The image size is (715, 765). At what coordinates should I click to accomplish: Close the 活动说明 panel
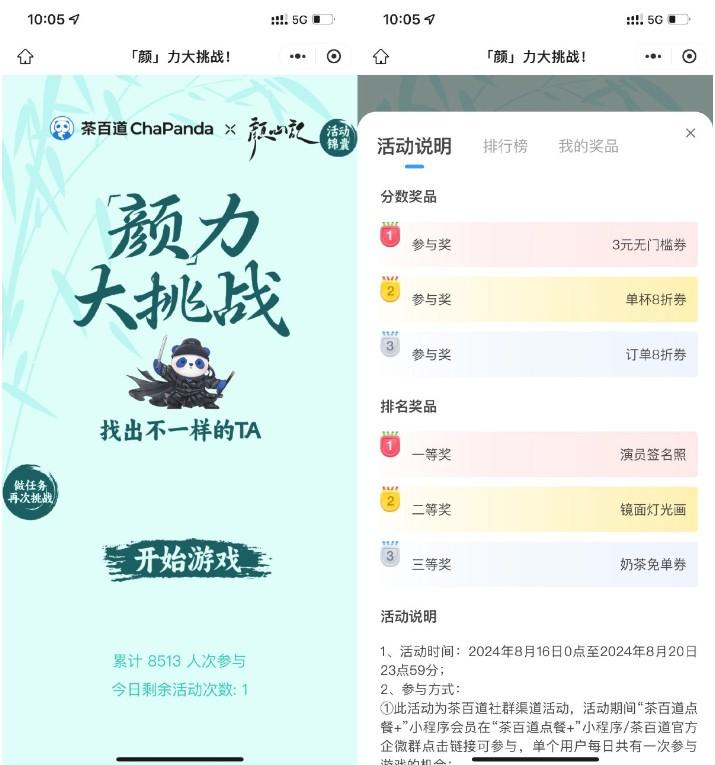pyautogui.click(x=690, y=133)
